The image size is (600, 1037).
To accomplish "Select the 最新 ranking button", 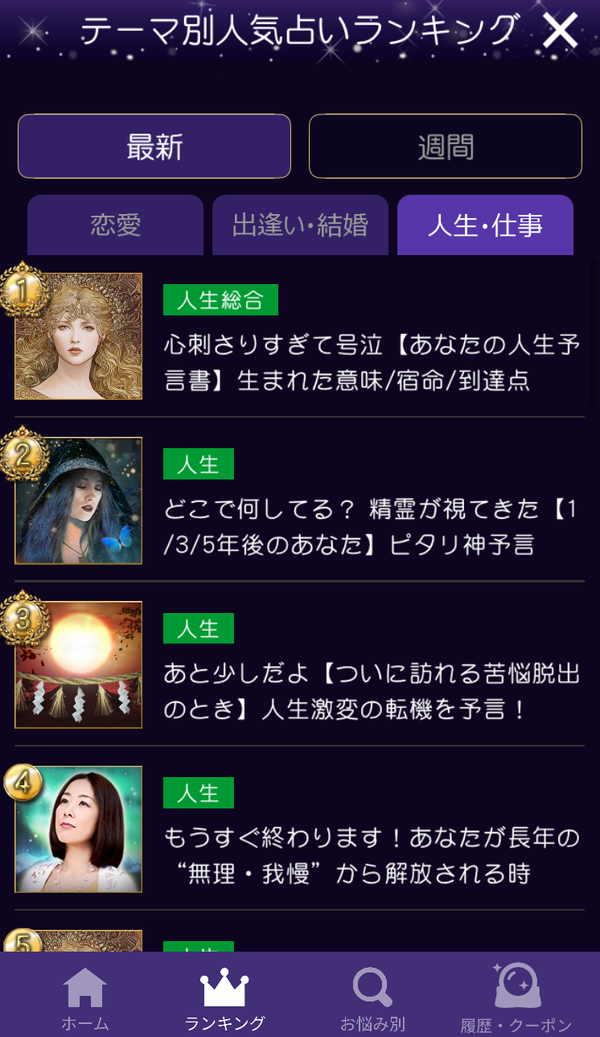I will click(154, 146).
